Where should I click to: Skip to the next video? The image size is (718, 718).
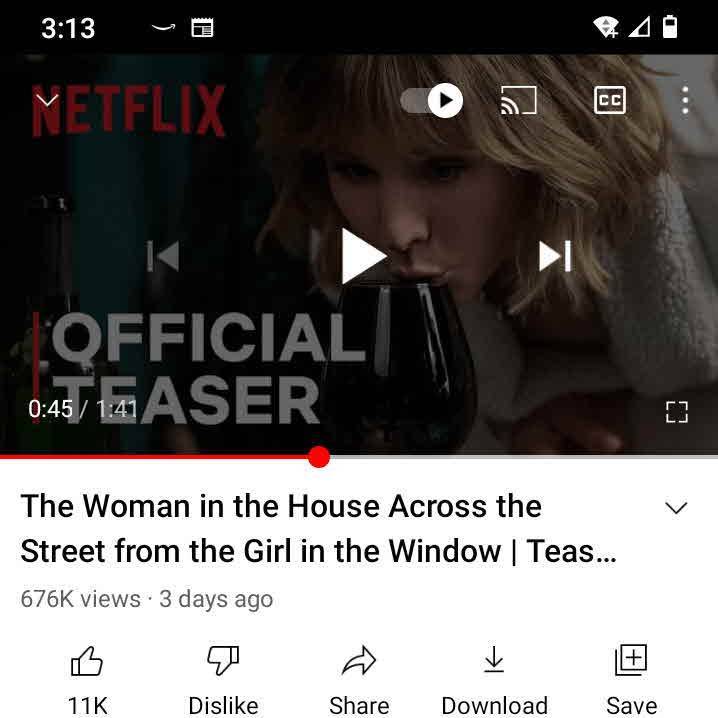[x=555, y=256]
